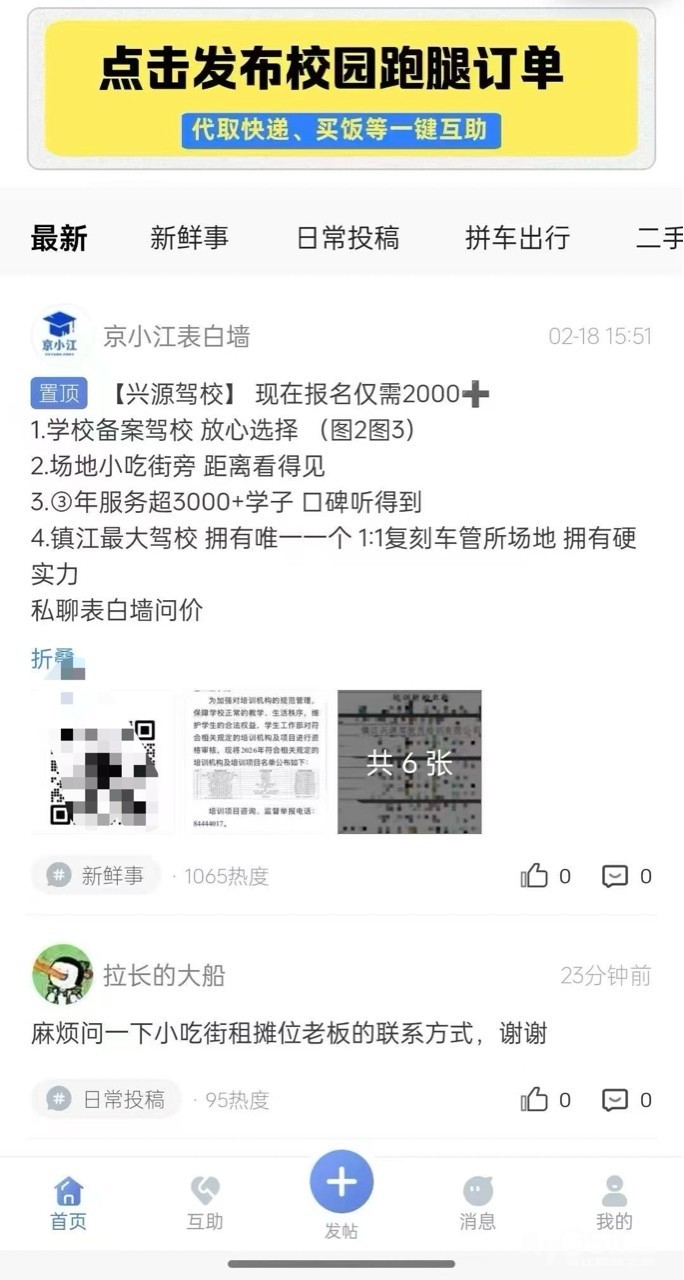Tap the 日常投稿 topic tag chip
684x1280 pixels.
tap(106, 1100)
